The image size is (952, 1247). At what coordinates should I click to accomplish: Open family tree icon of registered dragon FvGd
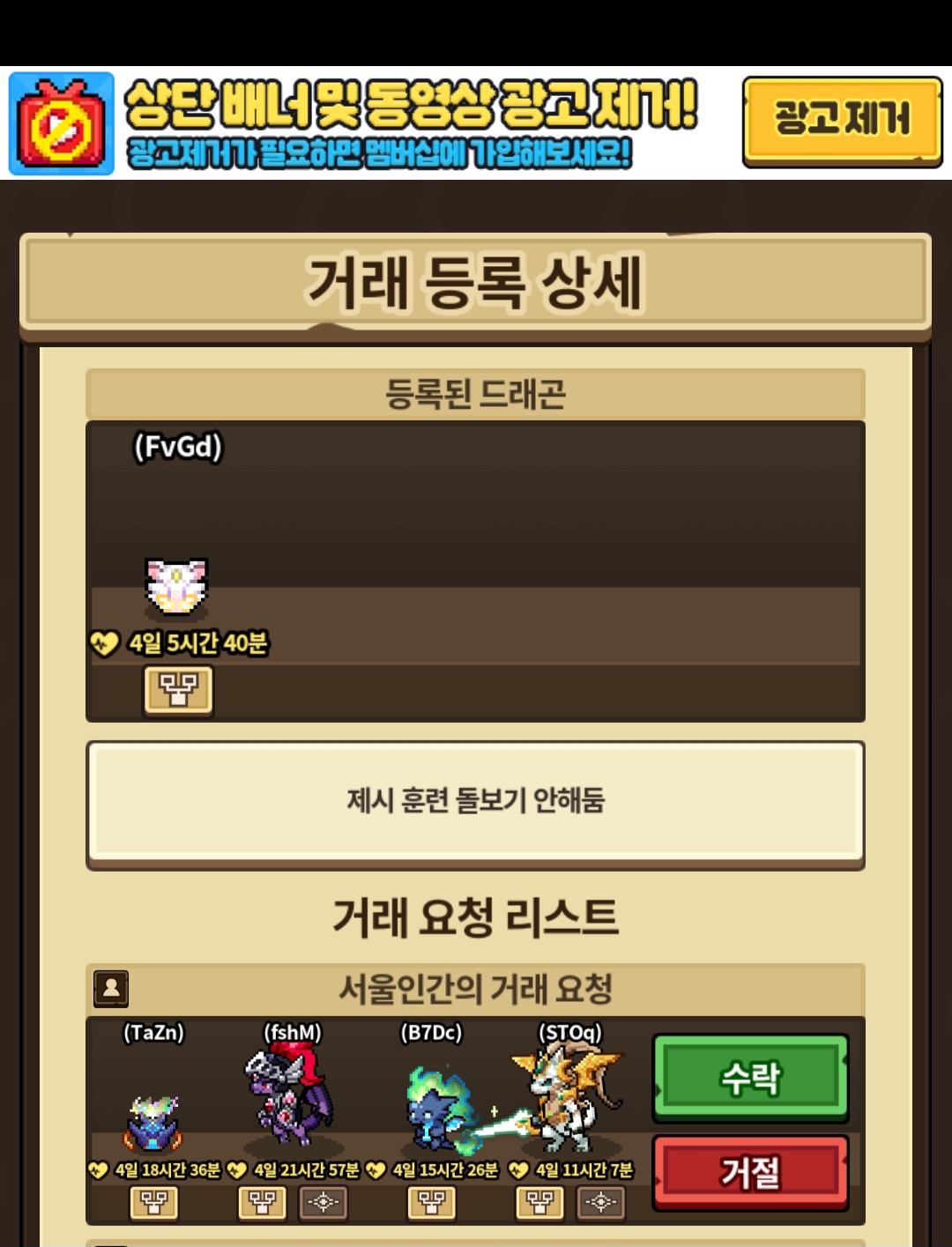pyautogui.click(x=178, y=690)
